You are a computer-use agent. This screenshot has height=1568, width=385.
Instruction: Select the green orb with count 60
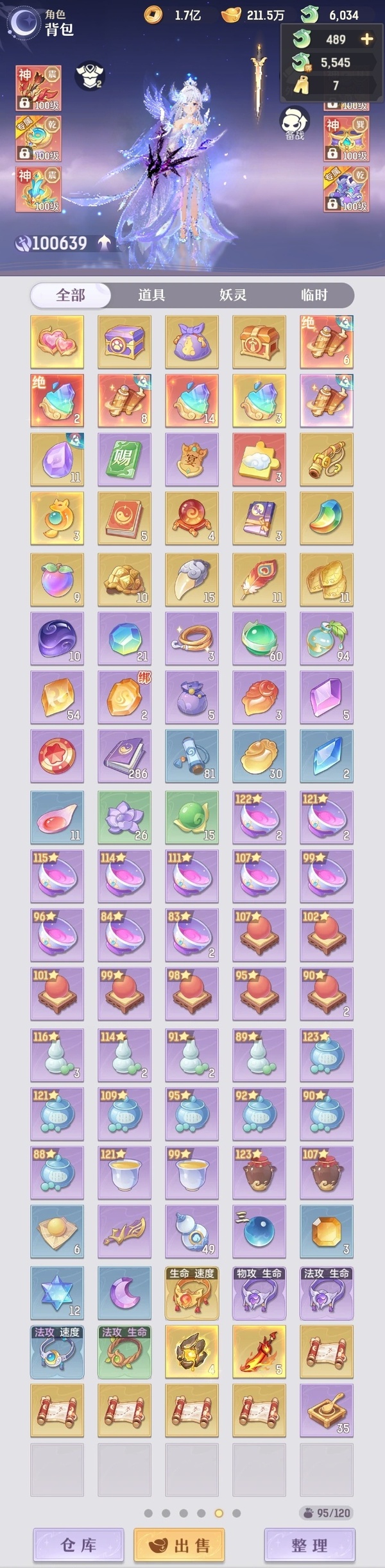259,638
